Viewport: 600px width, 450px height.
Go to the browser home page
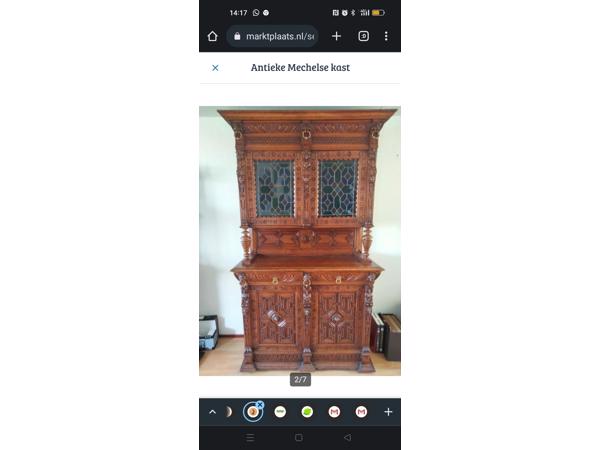click(x=212, y=36)
